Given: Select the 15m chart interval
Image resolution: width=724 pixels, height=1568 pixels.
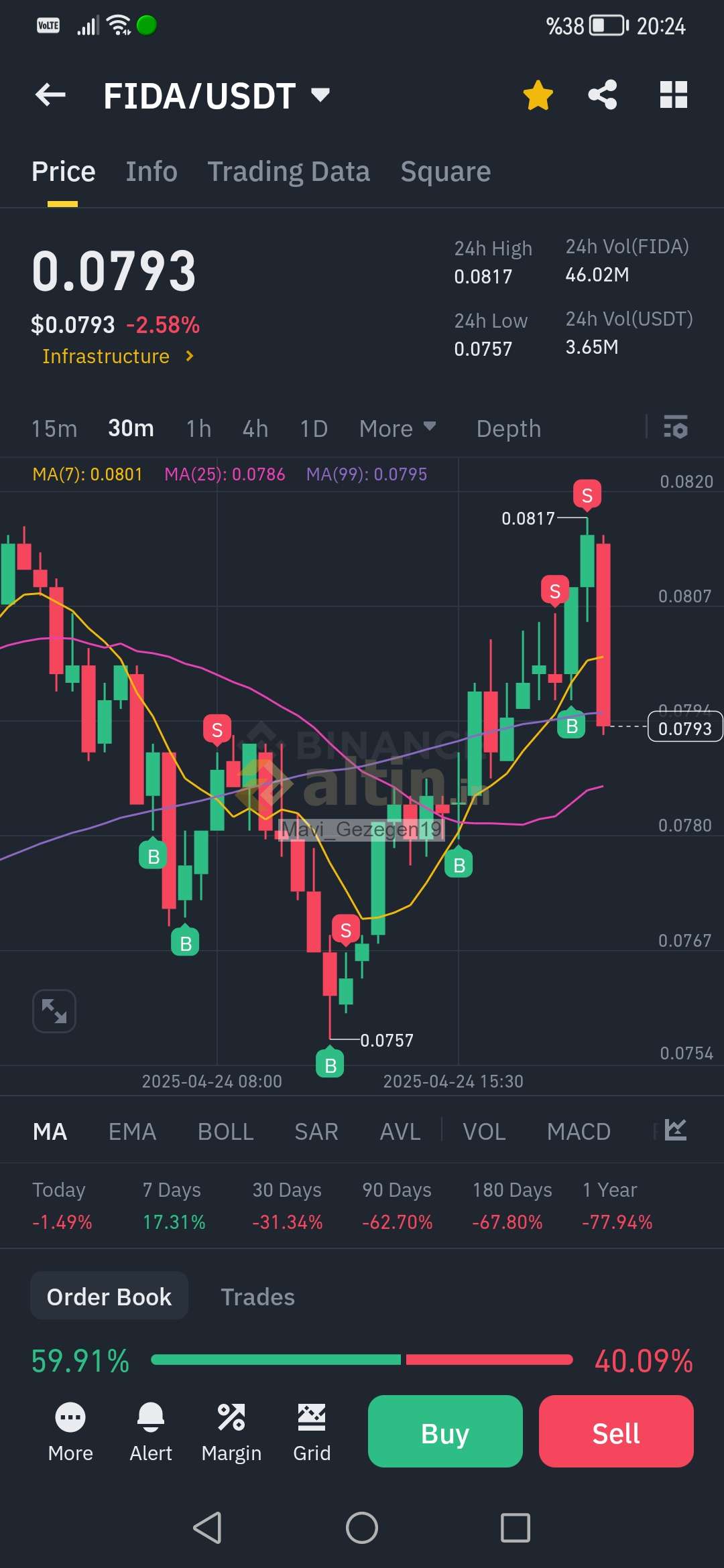Looking at the screenshot, I should [54, 428].
